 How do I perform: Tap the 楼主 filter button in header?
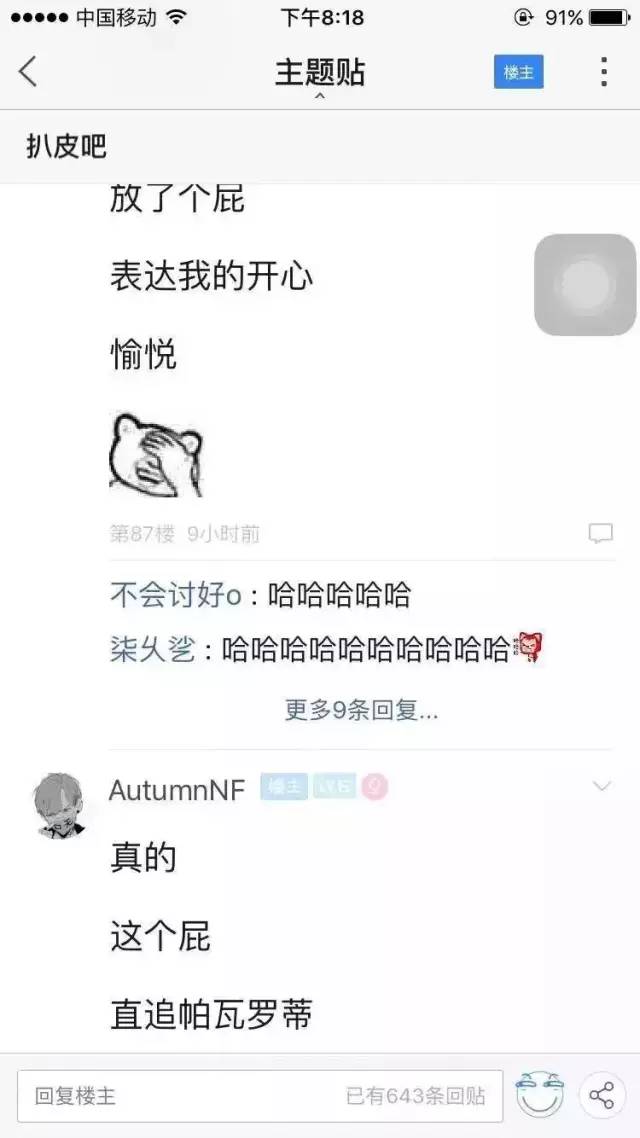pos(518,72)
